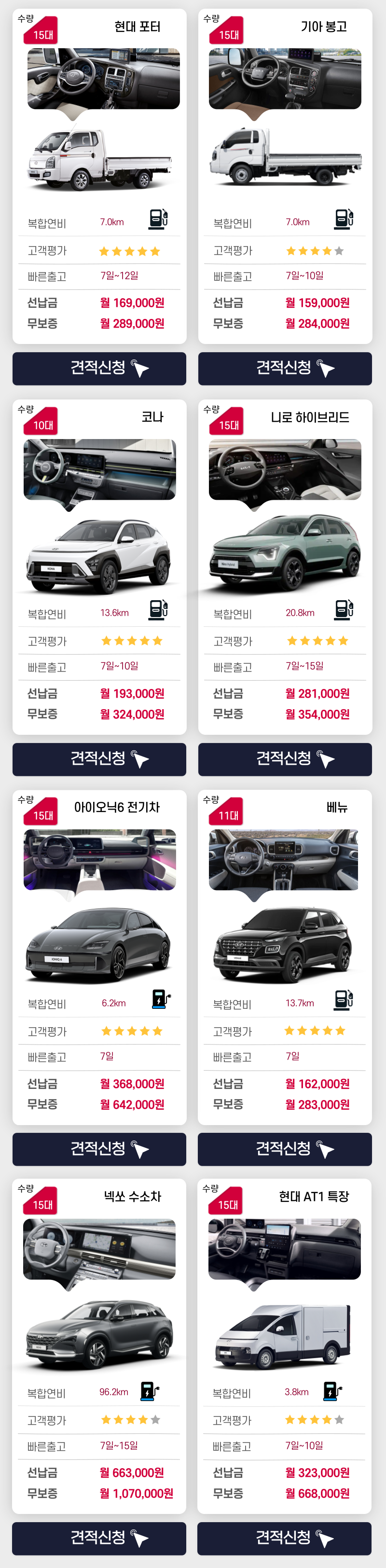Request a quote for 기아 봉고
This screenshot has width=386, height=1568.
point(285,368)
